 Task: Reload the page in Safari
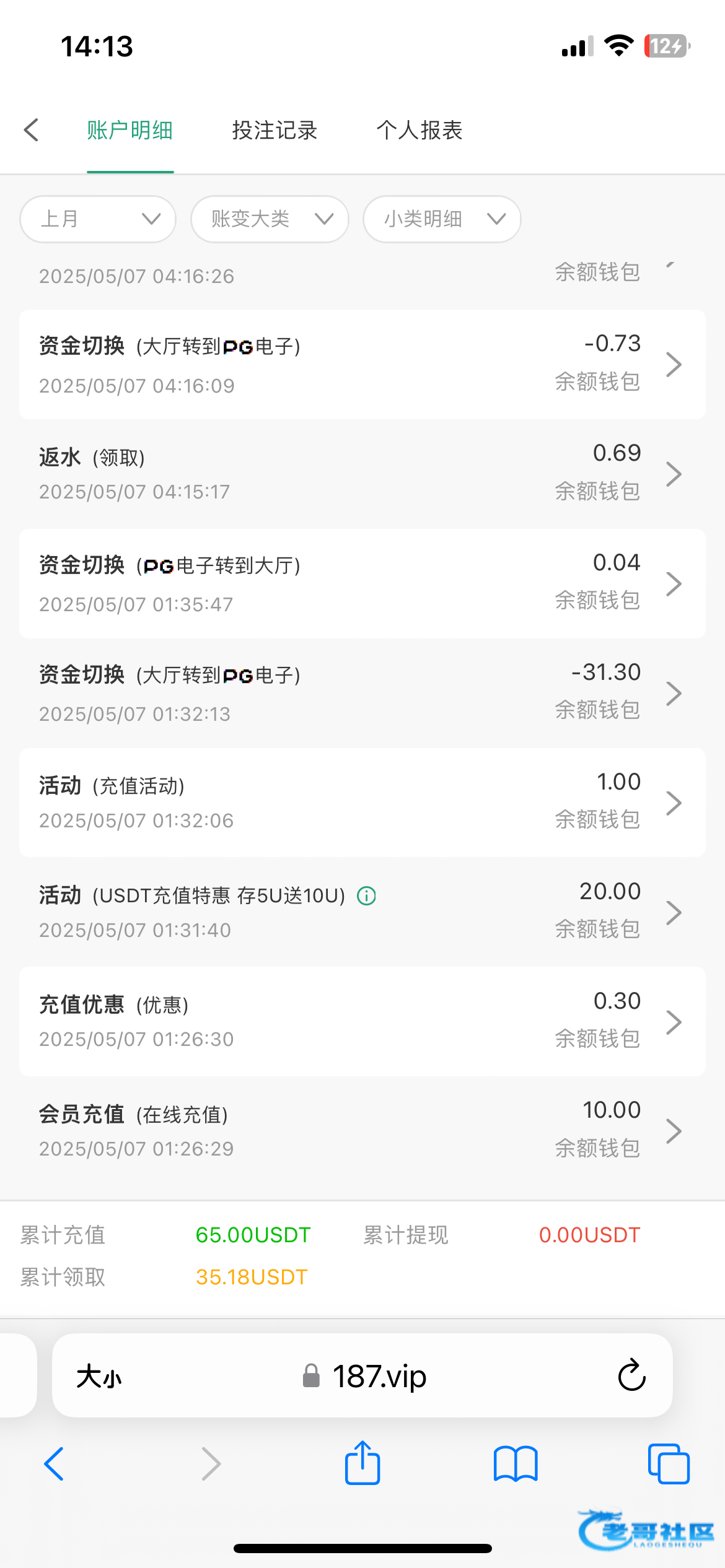click(x=631, y=1375)
